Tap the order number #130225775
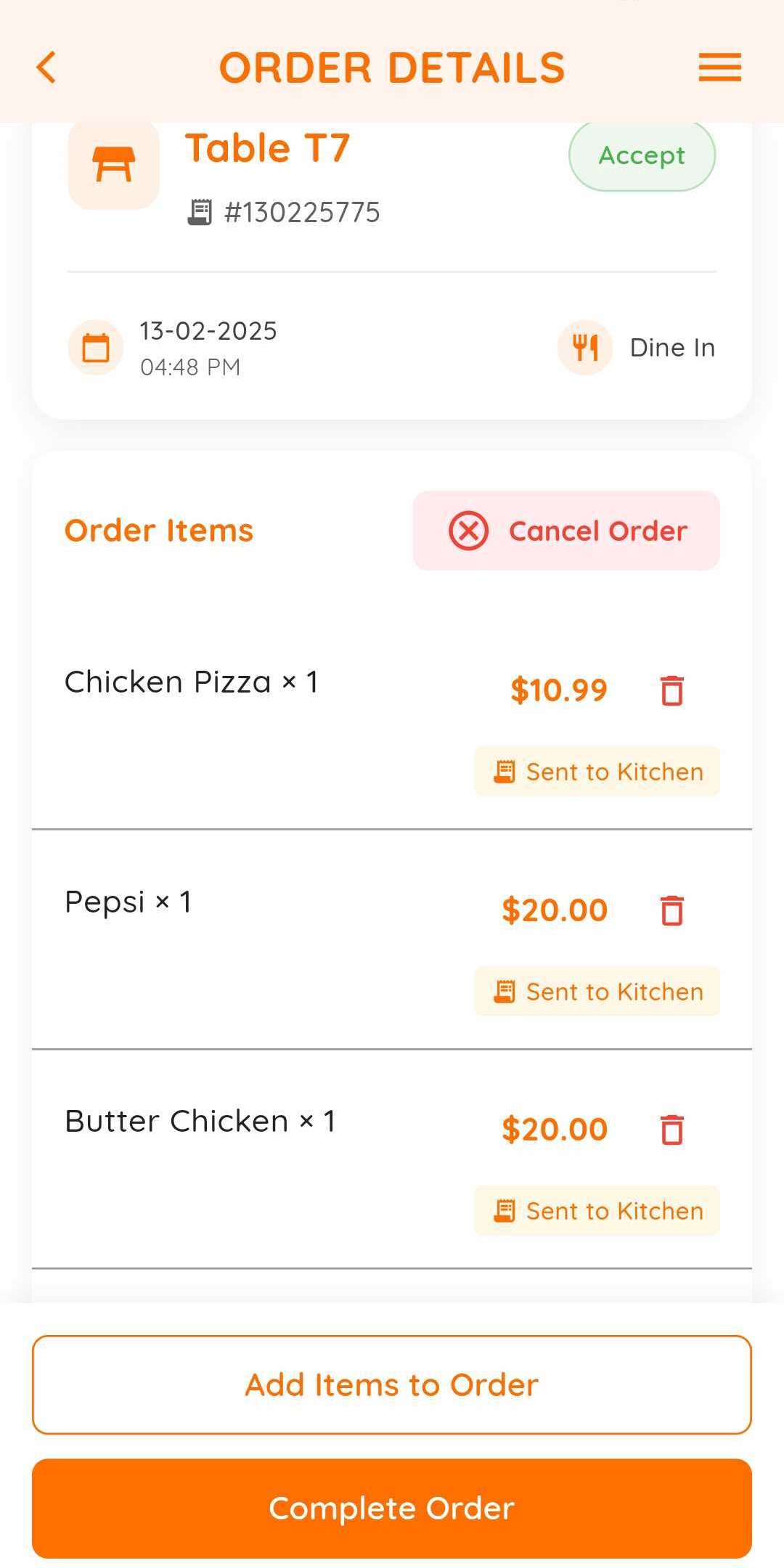This screenshot has height=1568, width=784. 300,211
